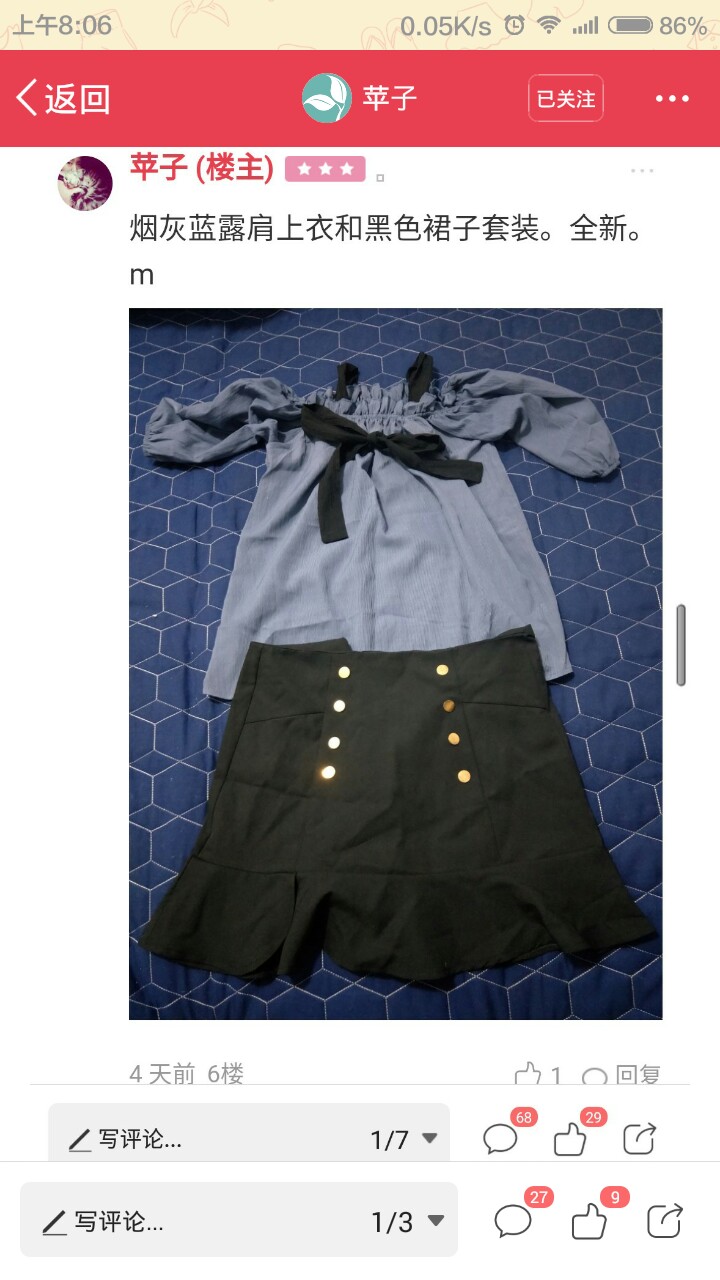Viewport: 720px width, 1280px height.
Task: Open the comments showing 68
Action: (x=502, y=1137)
